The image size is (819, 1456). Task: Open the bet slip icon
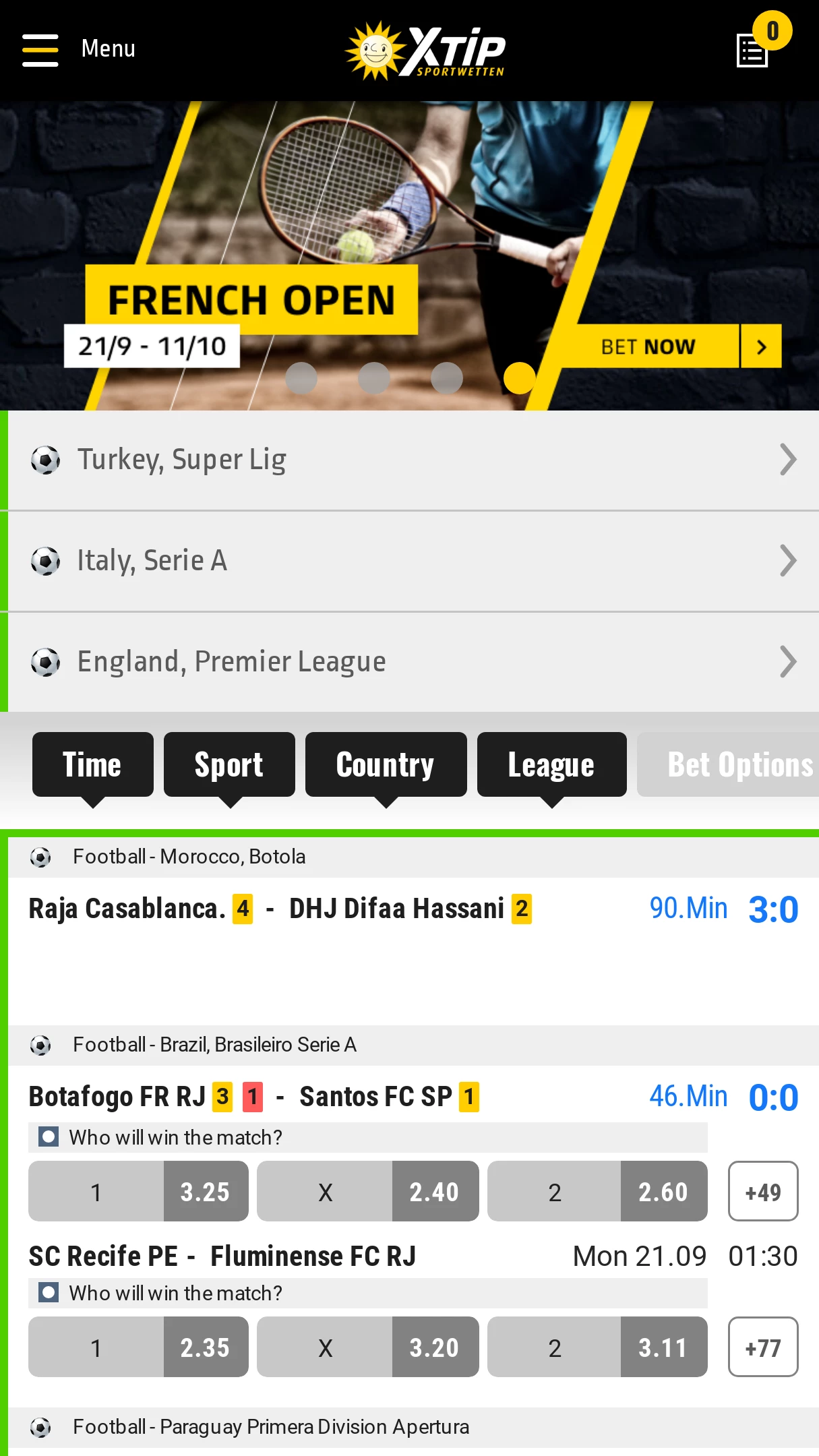coord(754,51)
